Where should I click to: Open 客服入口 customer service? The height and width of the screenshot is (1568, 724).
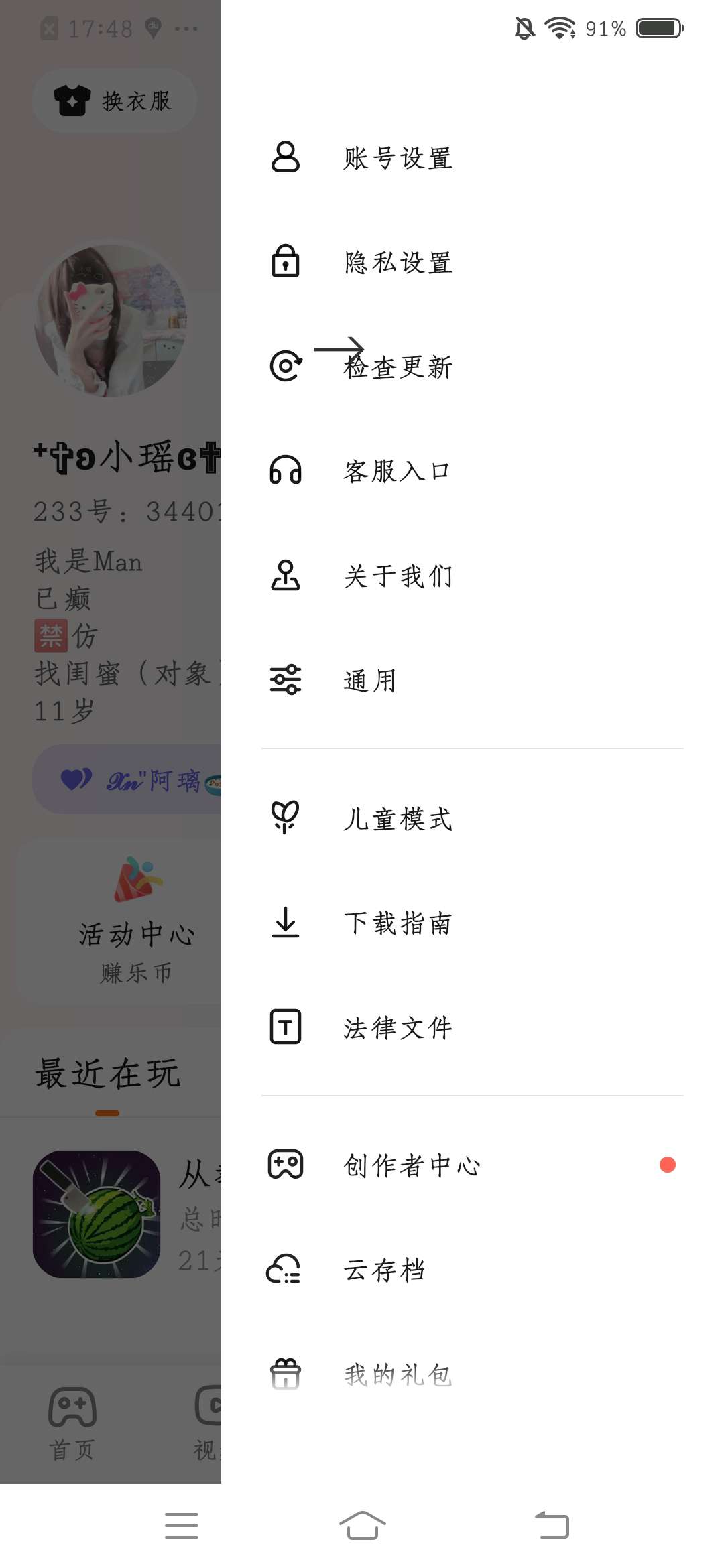click(x=396, y=471)
